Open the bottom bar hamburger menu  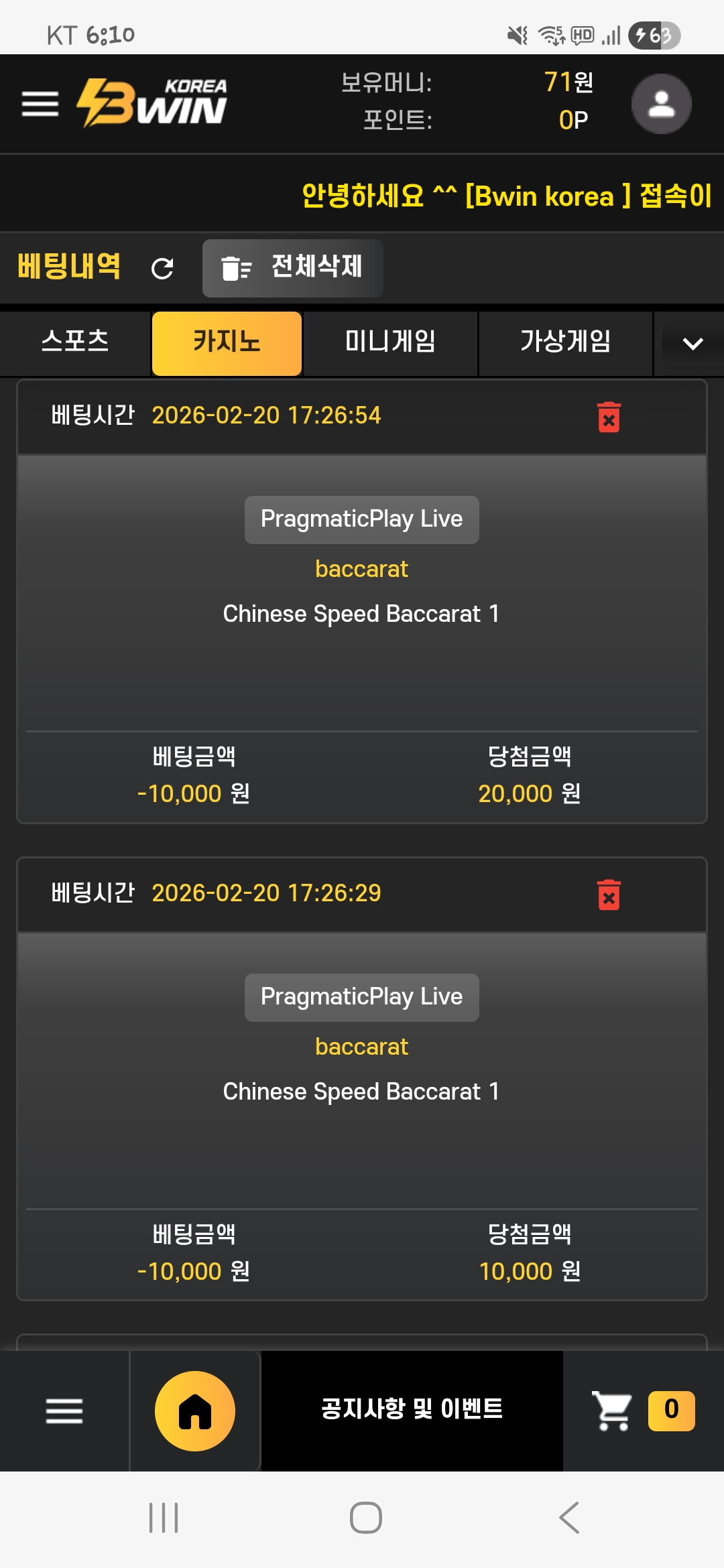click(x=64, y=1411)
